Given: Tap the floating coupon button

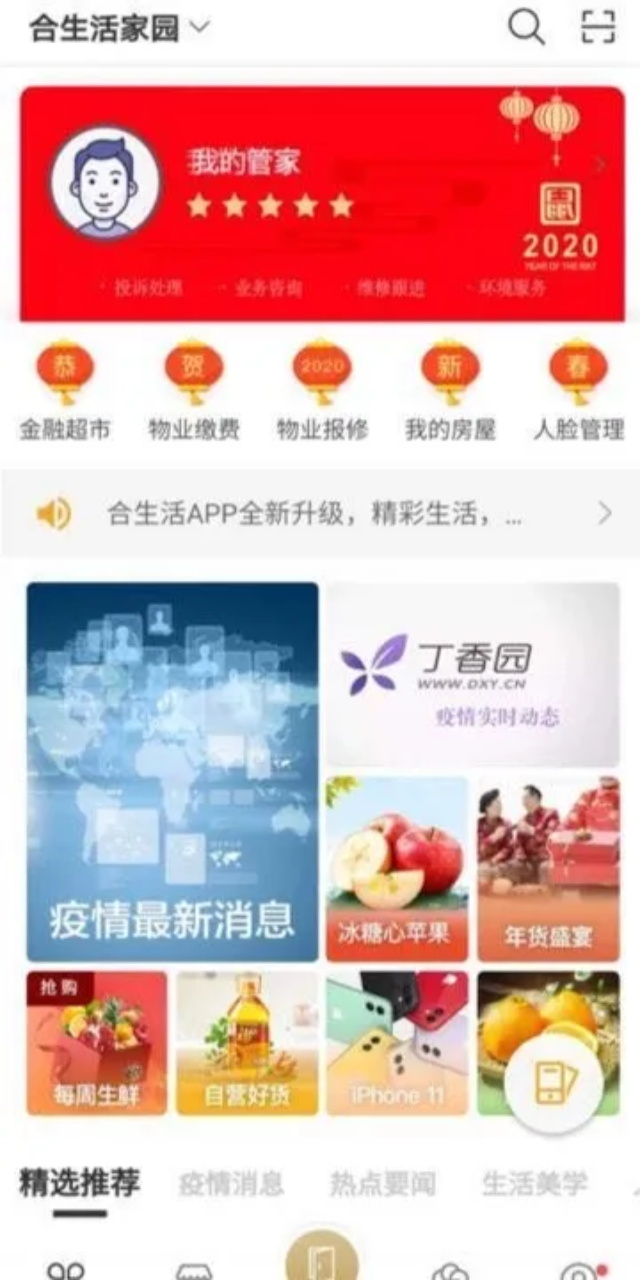Looking at the screenshot, I should click(x=554, y=1083).
